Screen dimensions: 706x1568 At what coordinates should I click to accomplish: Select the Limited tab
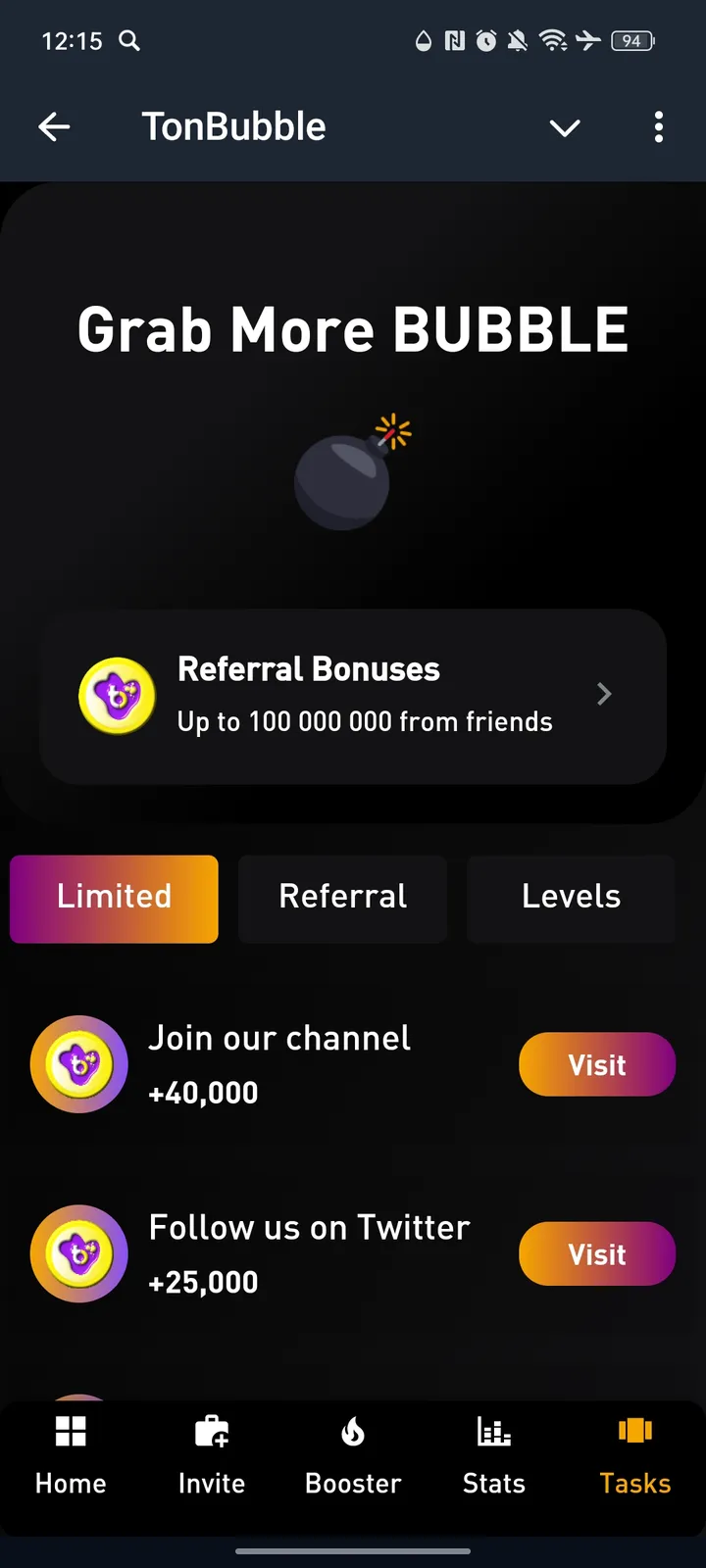coord(114,898)
